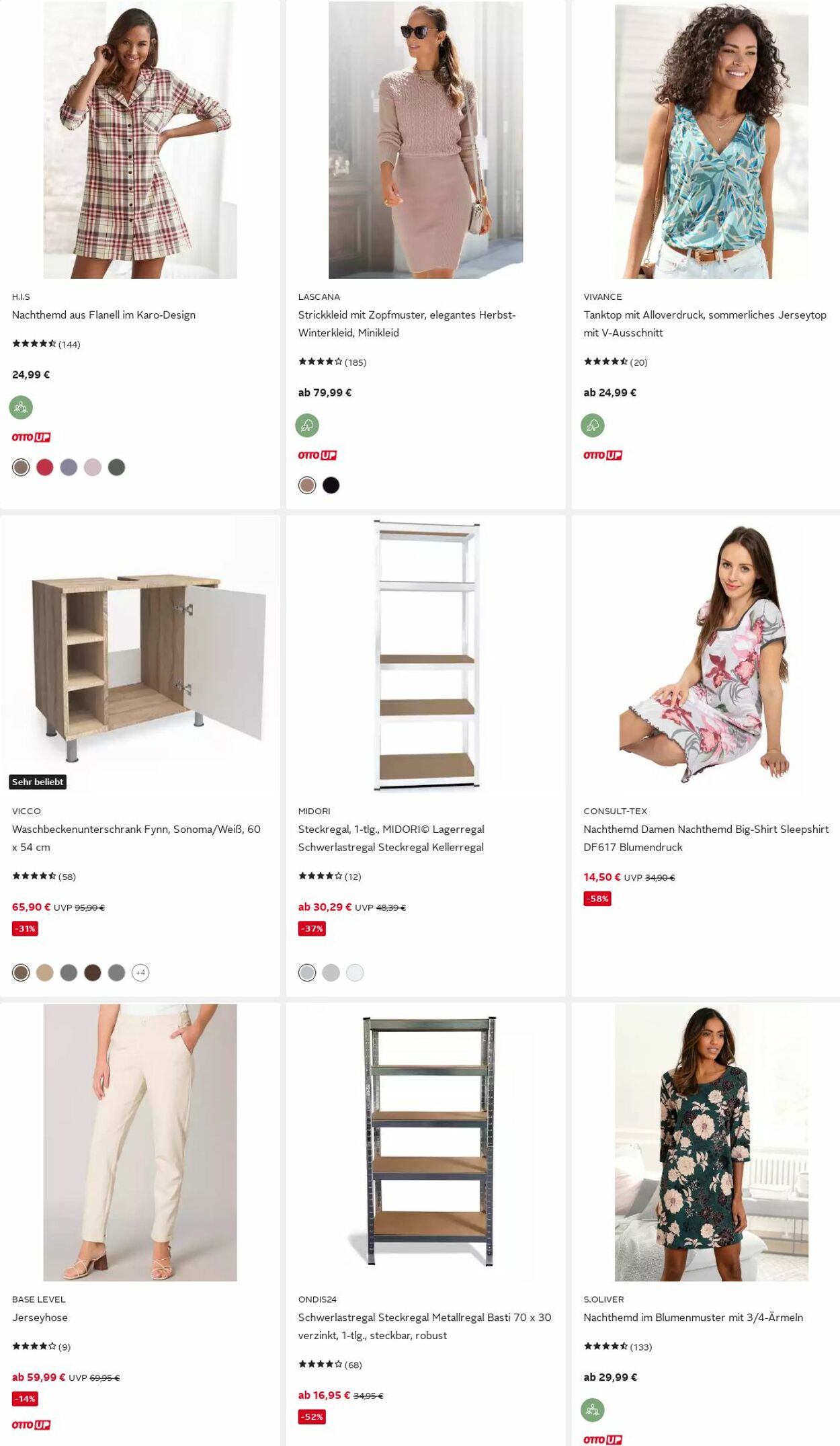Select the beige swatch for VICCO Waschbeckenunterschrank

(x=45, y=972)
